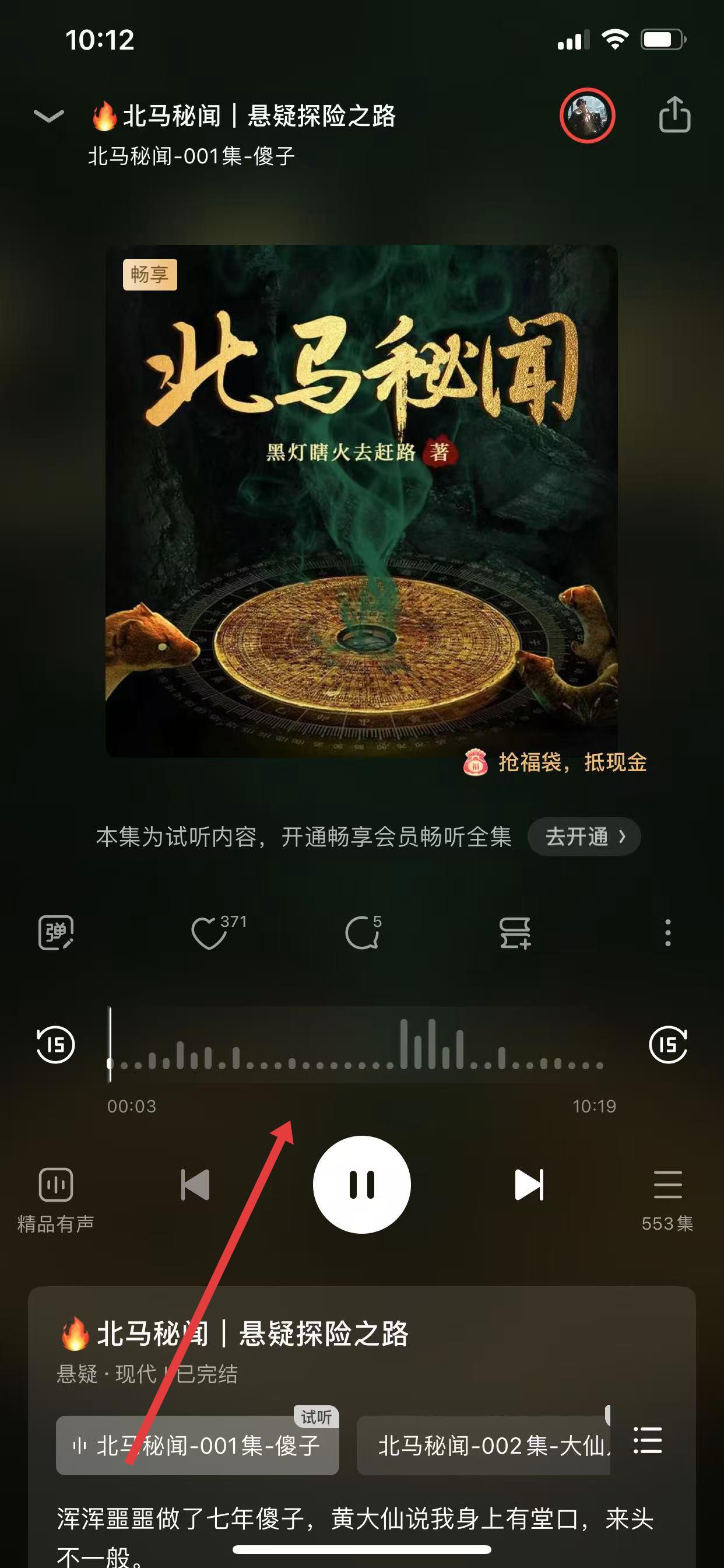This screenshot has width=724, height=1568.
Task: Select episode 北马秘闻-002集-大仙
Action: click(x=484, y=1445)
